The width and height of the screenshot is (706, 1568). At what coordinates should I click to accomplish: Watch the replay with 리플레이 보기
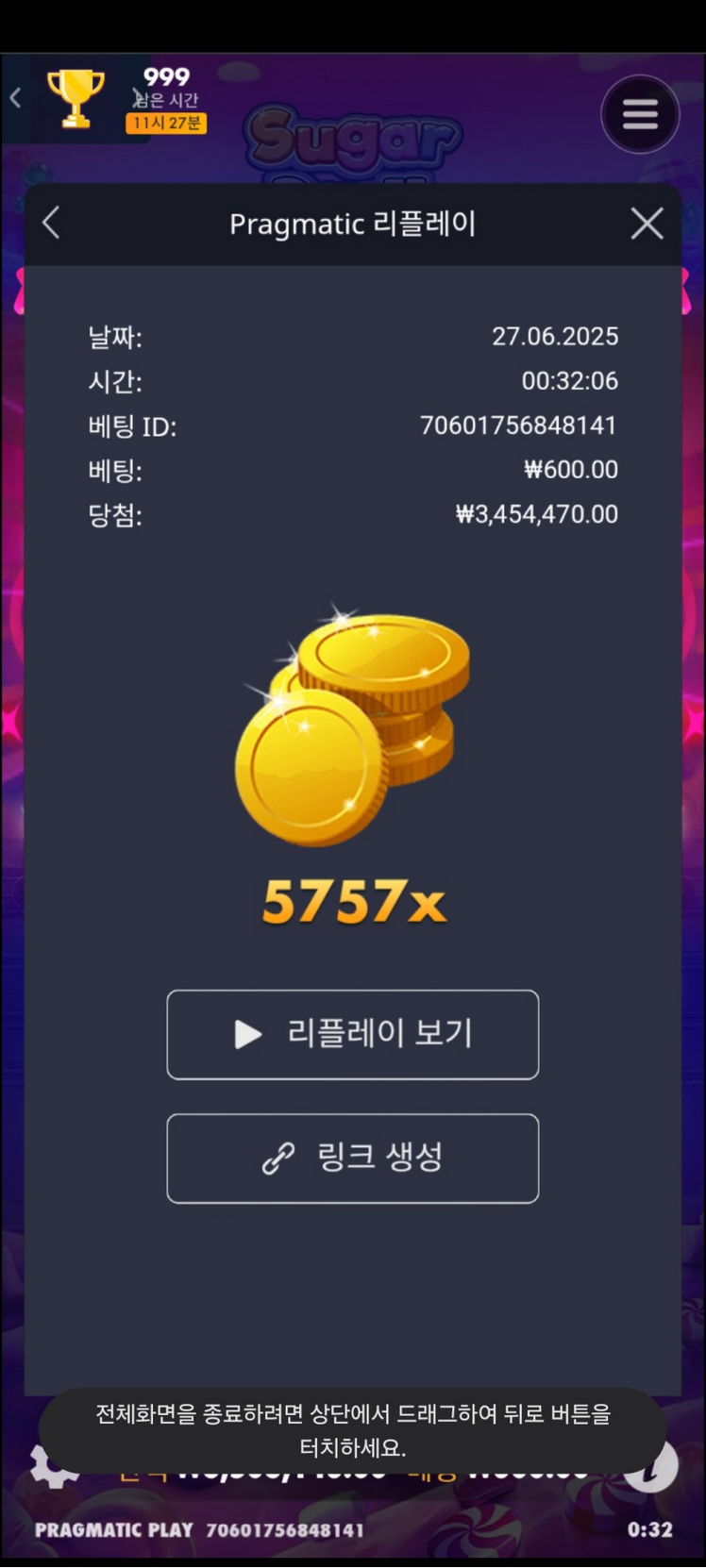point(352,1034)
